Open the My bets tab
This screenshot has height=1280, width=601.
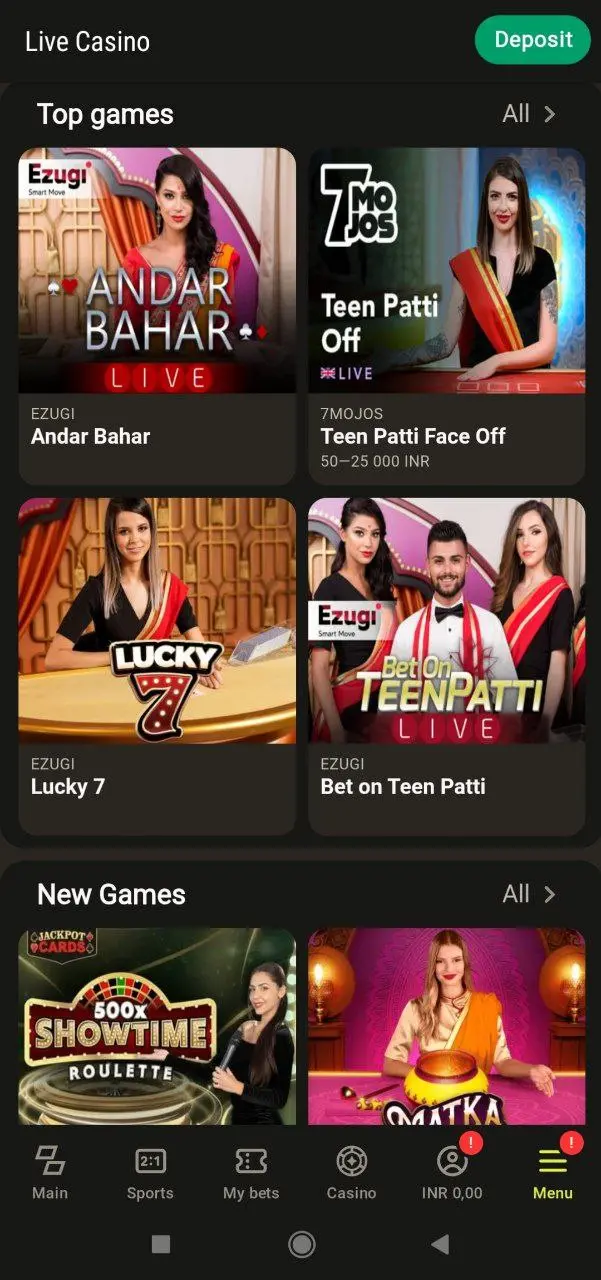coord(251,1173)
